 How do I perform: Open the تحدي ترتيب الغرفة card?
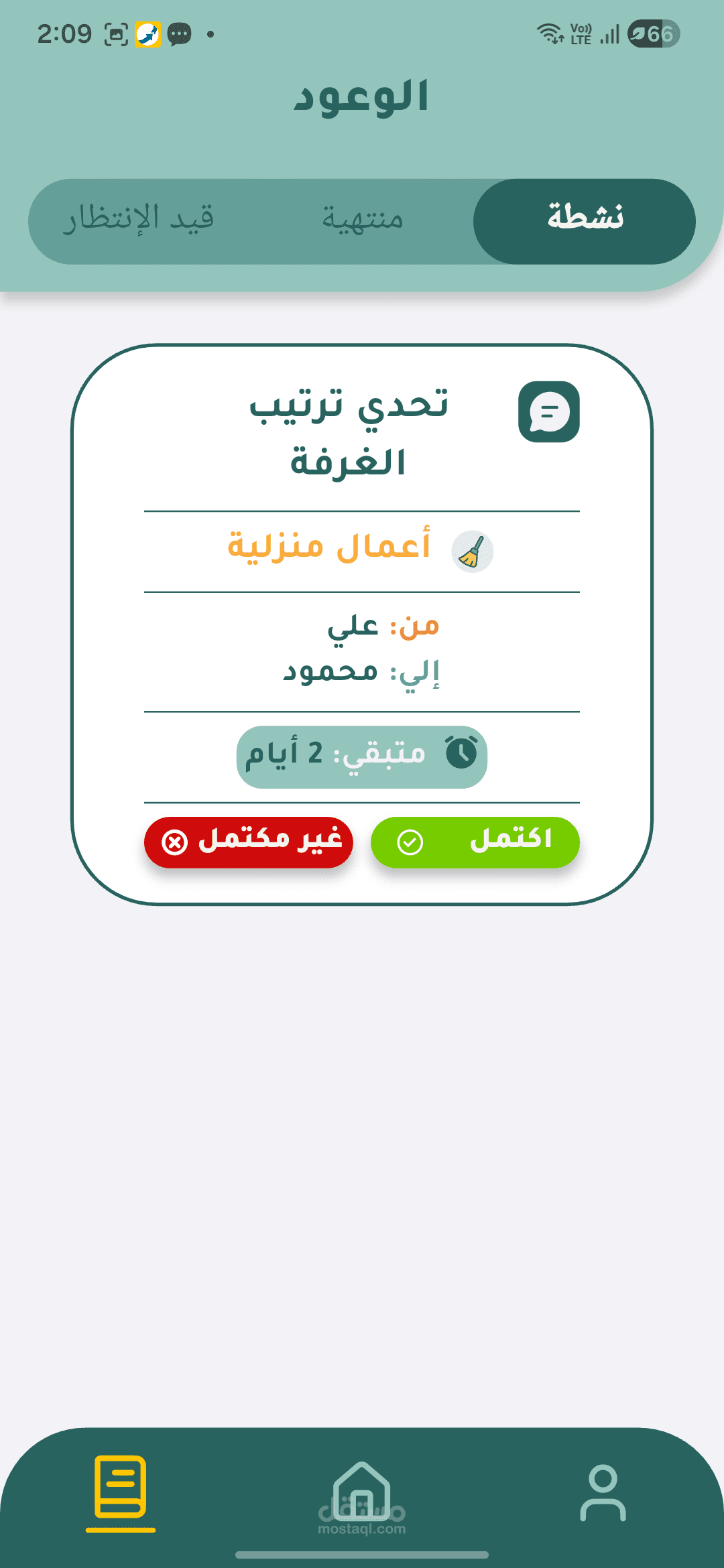pos(348,432)
